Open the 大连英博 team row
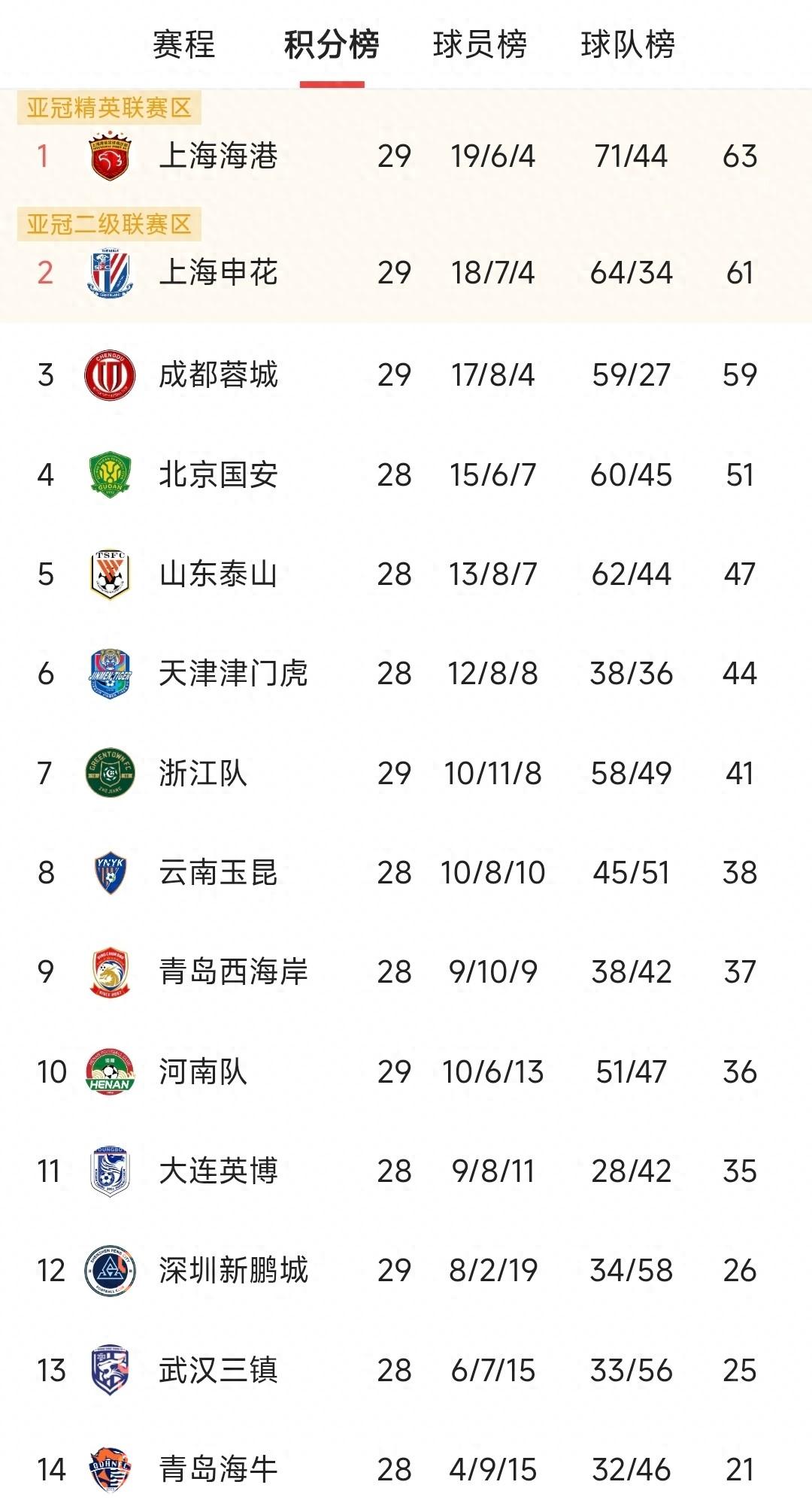The image size is (812, 1509). click(x=218, y=1171)
